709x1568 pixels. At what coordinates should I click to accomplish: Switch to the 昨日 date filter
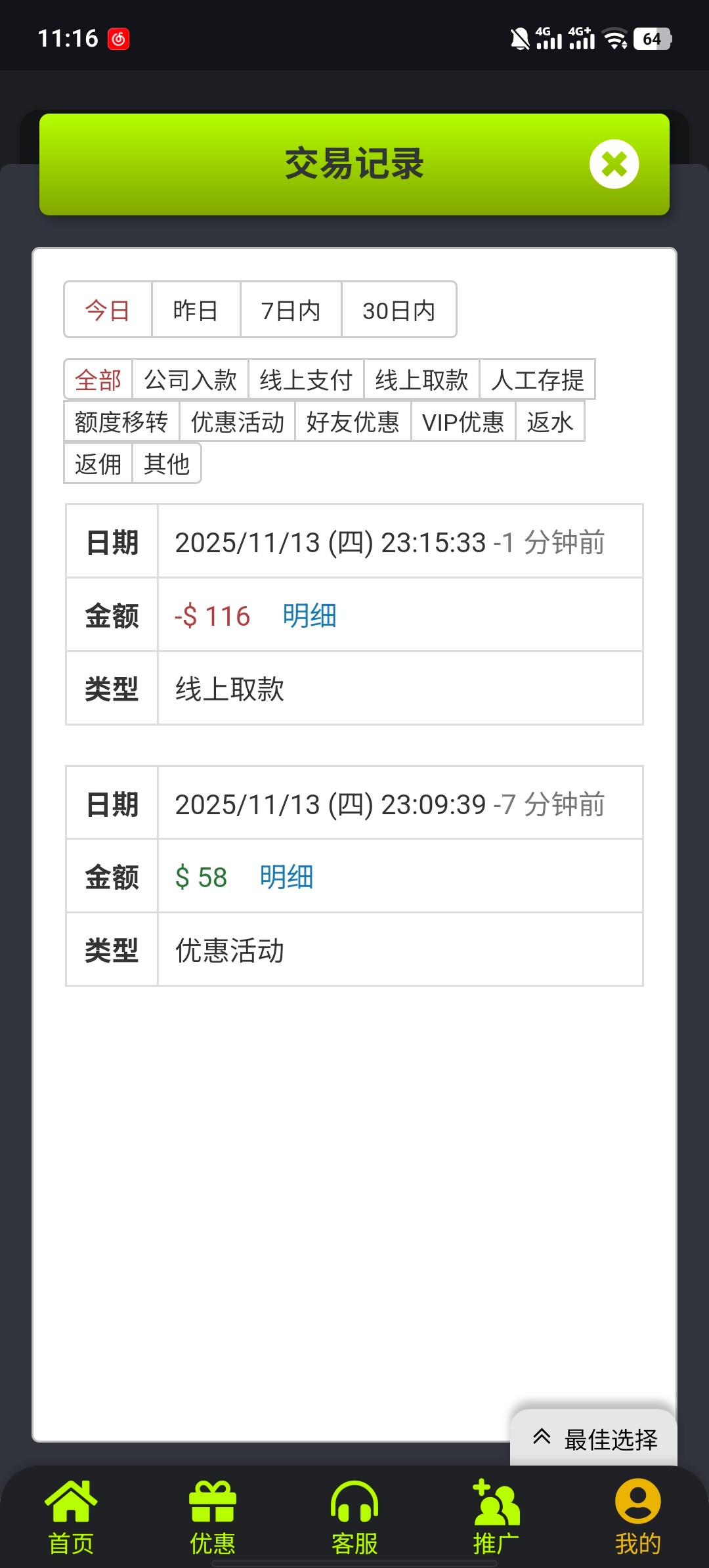196,310
